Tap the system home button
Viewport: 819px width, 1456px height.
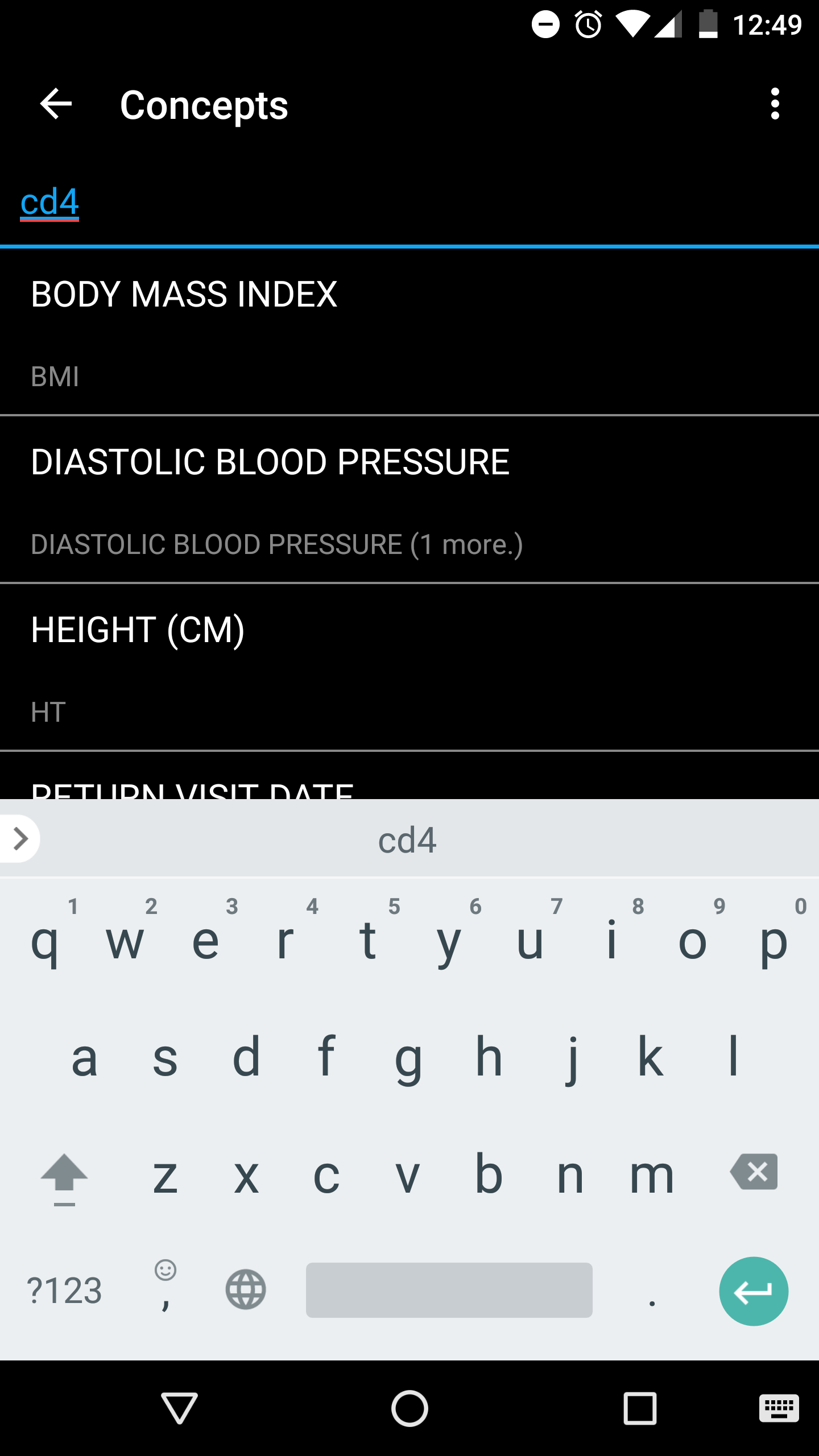pos(409,1409)
